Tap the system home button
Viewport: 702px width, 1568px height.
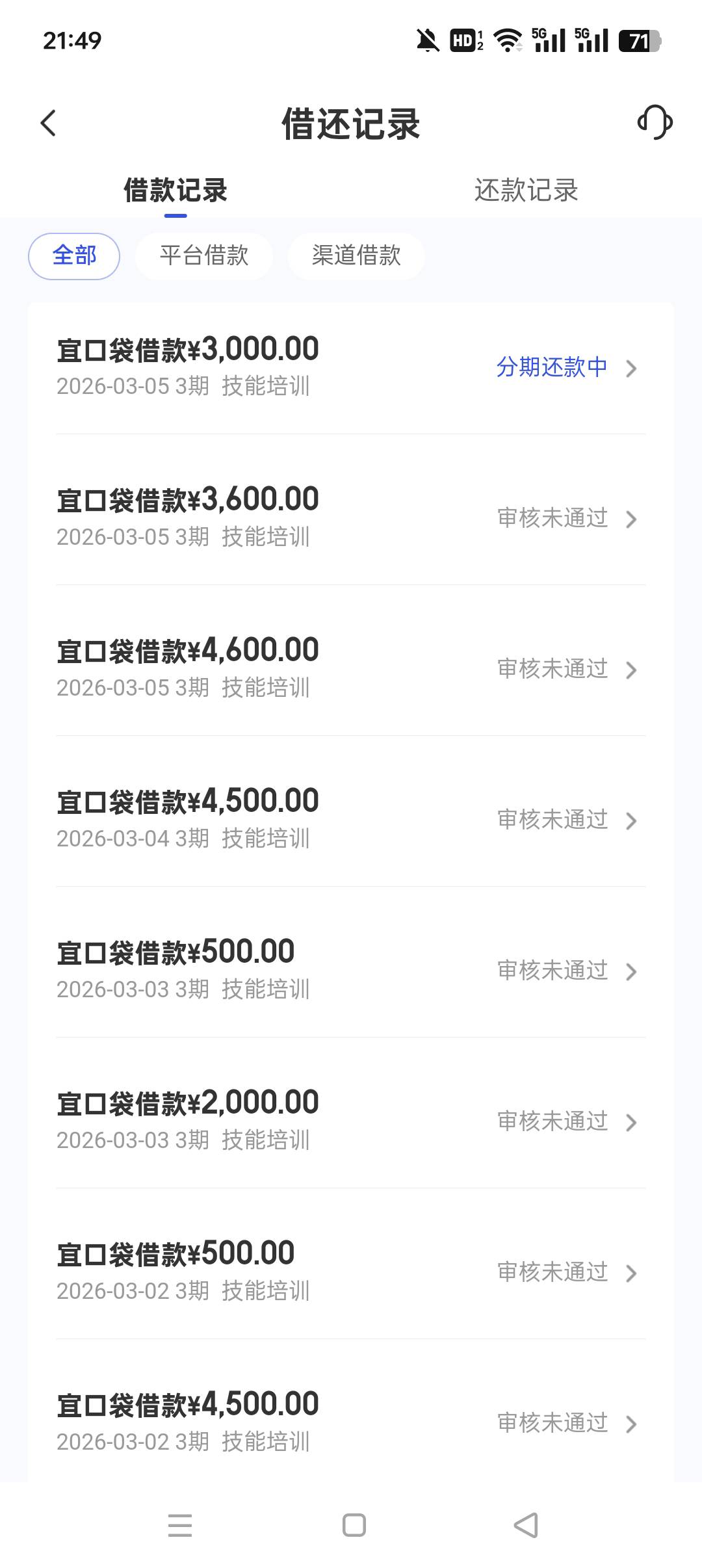coord(354,1525)
